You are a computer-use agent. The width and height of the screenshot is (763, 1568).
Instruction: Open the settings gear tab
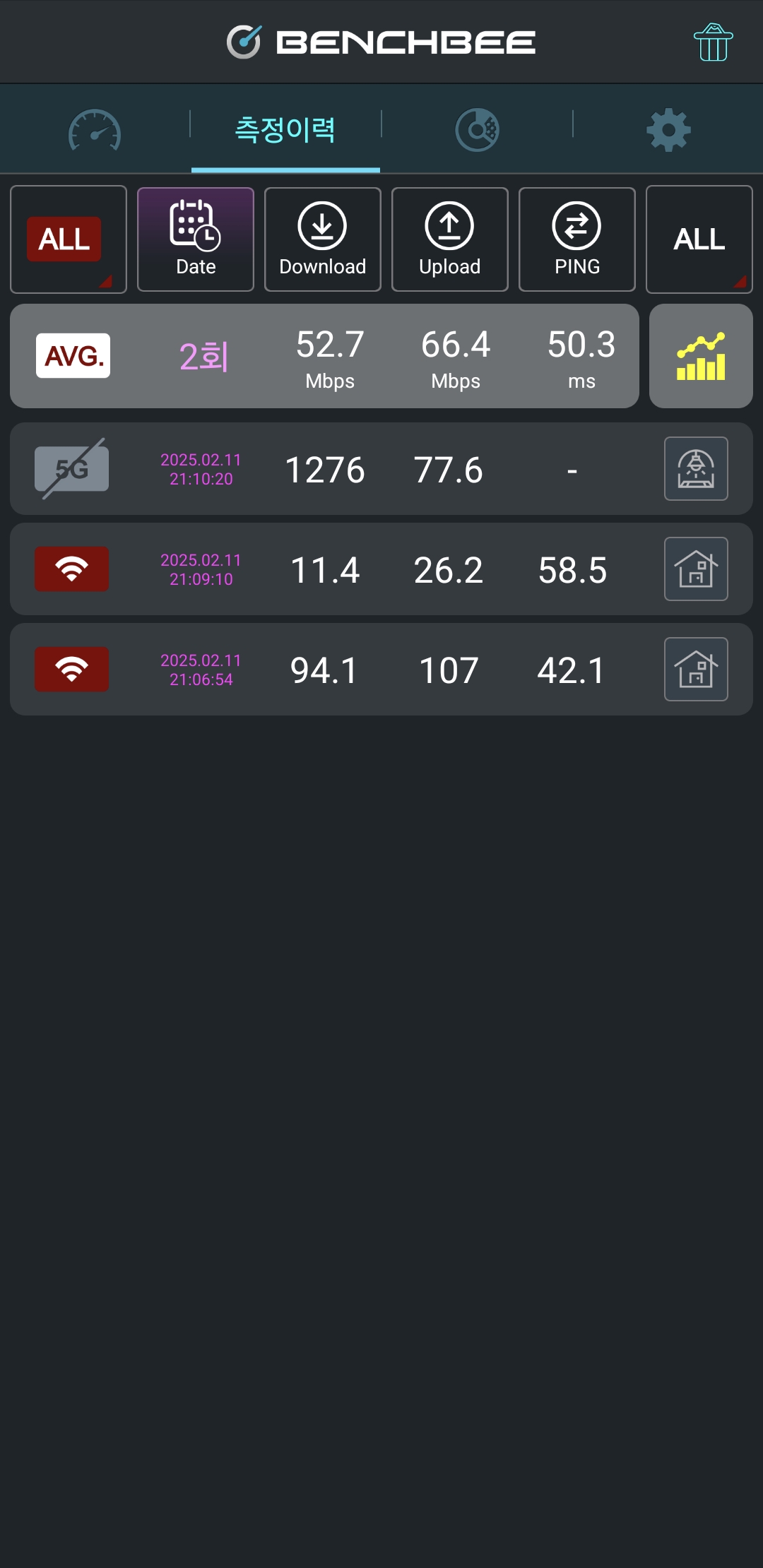pyautogui.click(x=668, y=130)
